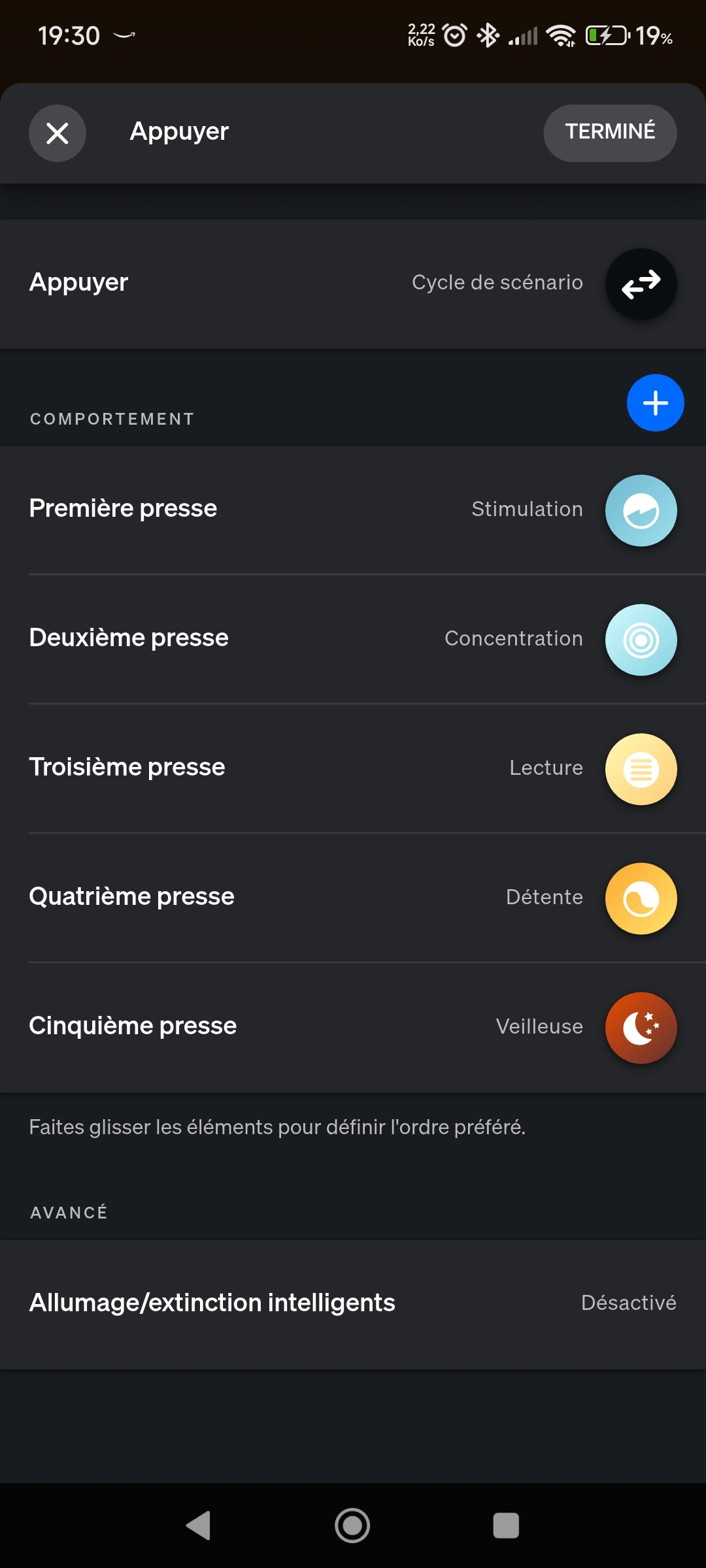The height and width of the screenshot is (1568, 706).
Task: Open the Appuyer Cycle de scénario option
Action: pyautogui.click(x=353, y=284)
